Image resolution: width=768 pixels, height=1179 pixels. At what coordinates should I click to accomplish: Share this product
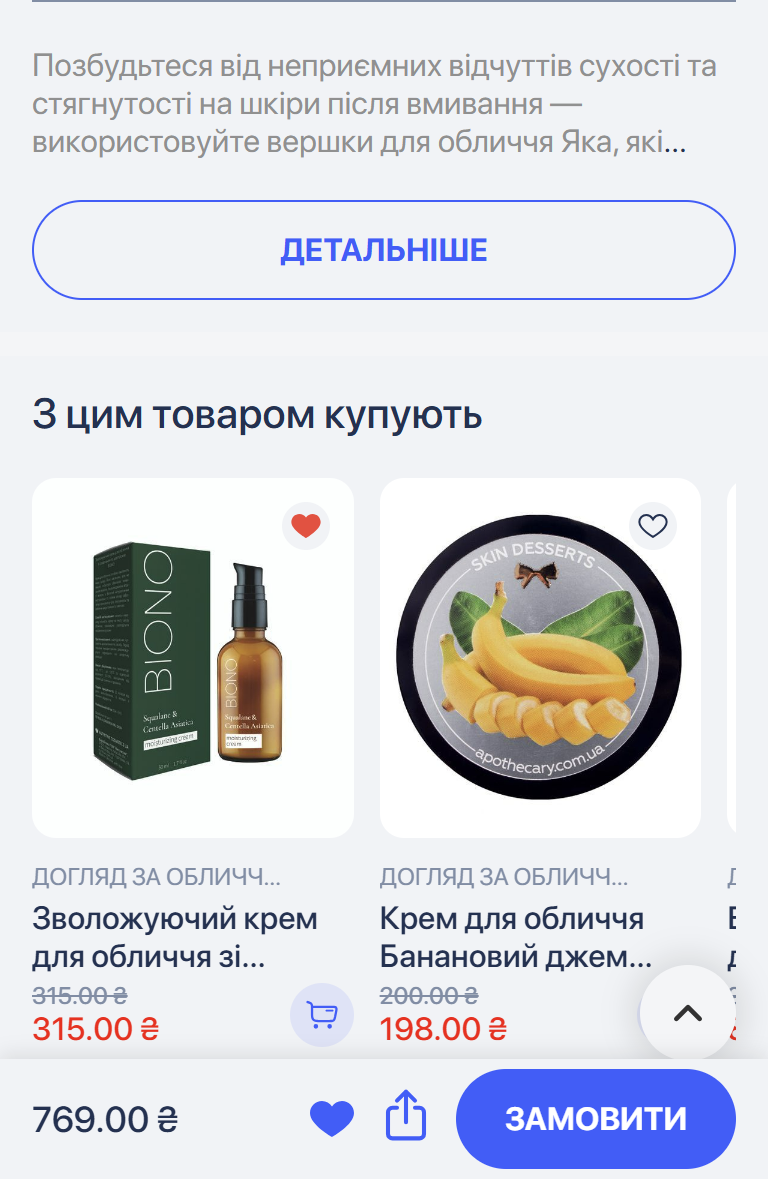point(406,1117)
